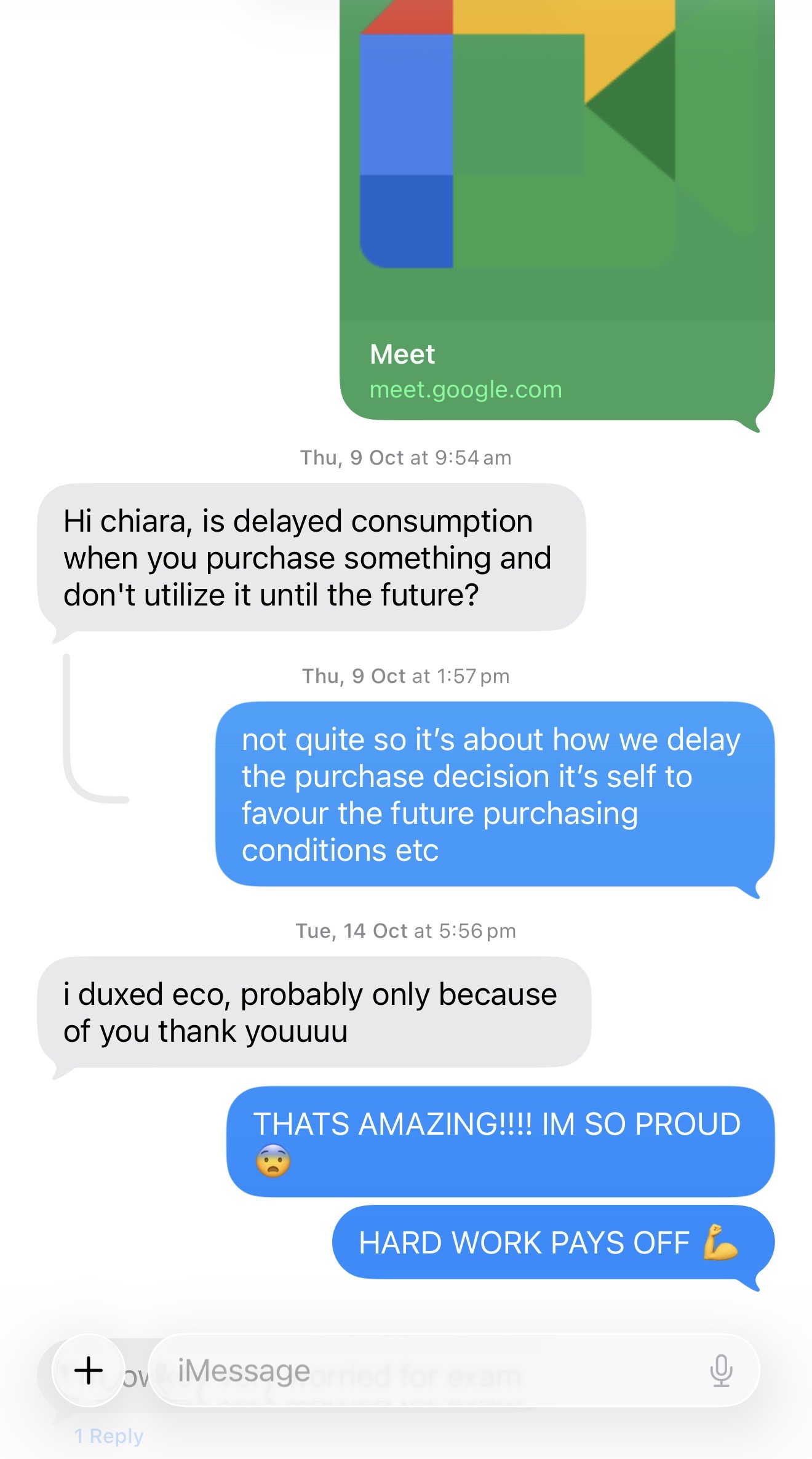Start voice dictation with the microphone
The width and height of the screenshot is (812, 1459).
pyautogui.click(x=721, y=1370)
